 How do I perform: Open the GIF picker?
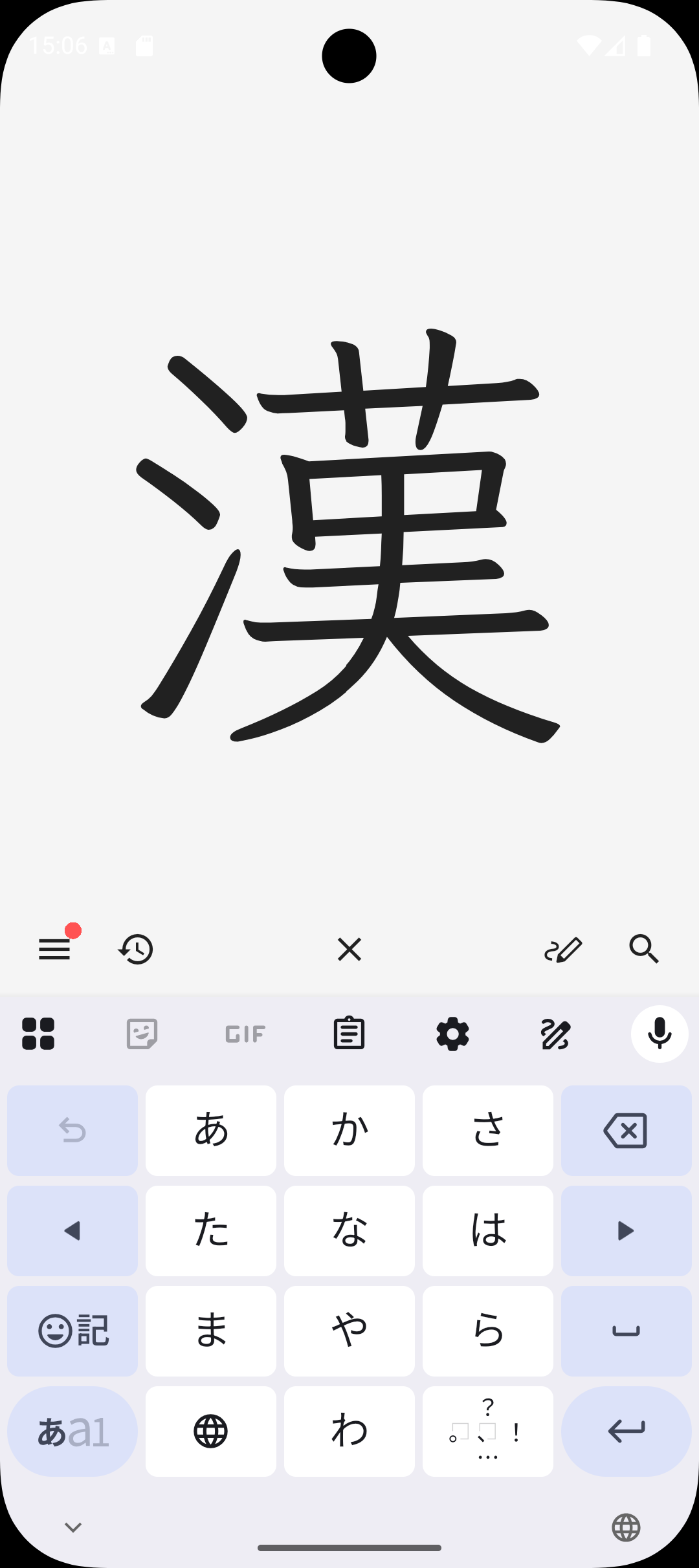coord(245,1034)
